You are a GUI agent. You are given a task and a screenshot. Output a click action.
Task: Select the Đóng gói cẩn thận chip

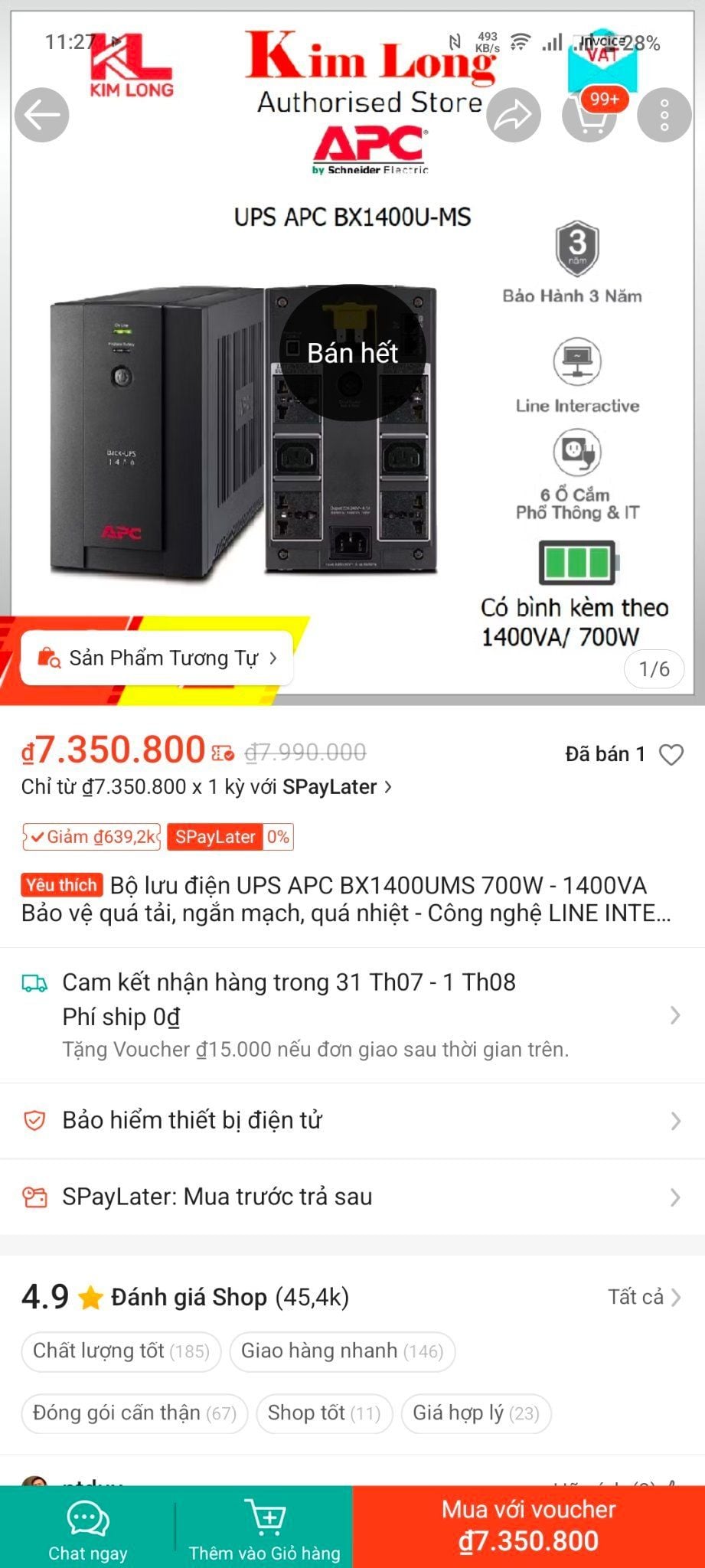(134, 1413)
